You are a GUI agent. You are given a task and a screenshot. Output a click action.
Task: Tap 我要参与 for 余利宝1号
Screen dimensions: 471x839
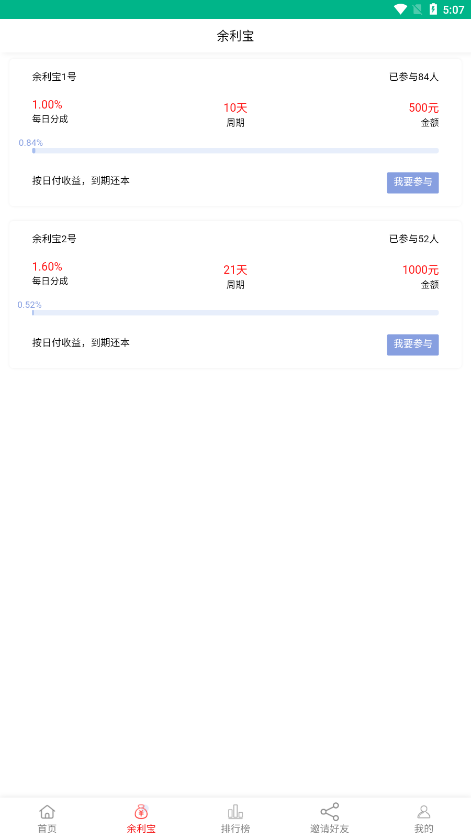413,182
